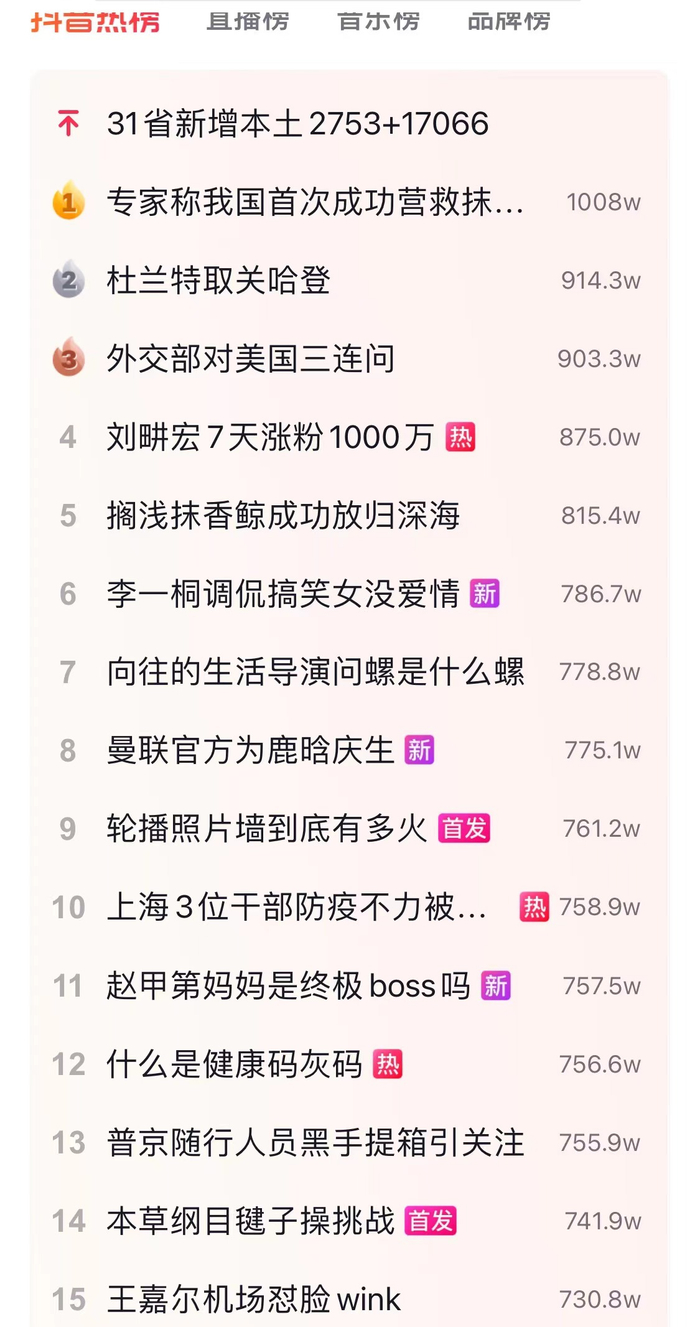
Task: Open topic 向往的生活导演问螺是什么螺
Action: click(315, 672)
